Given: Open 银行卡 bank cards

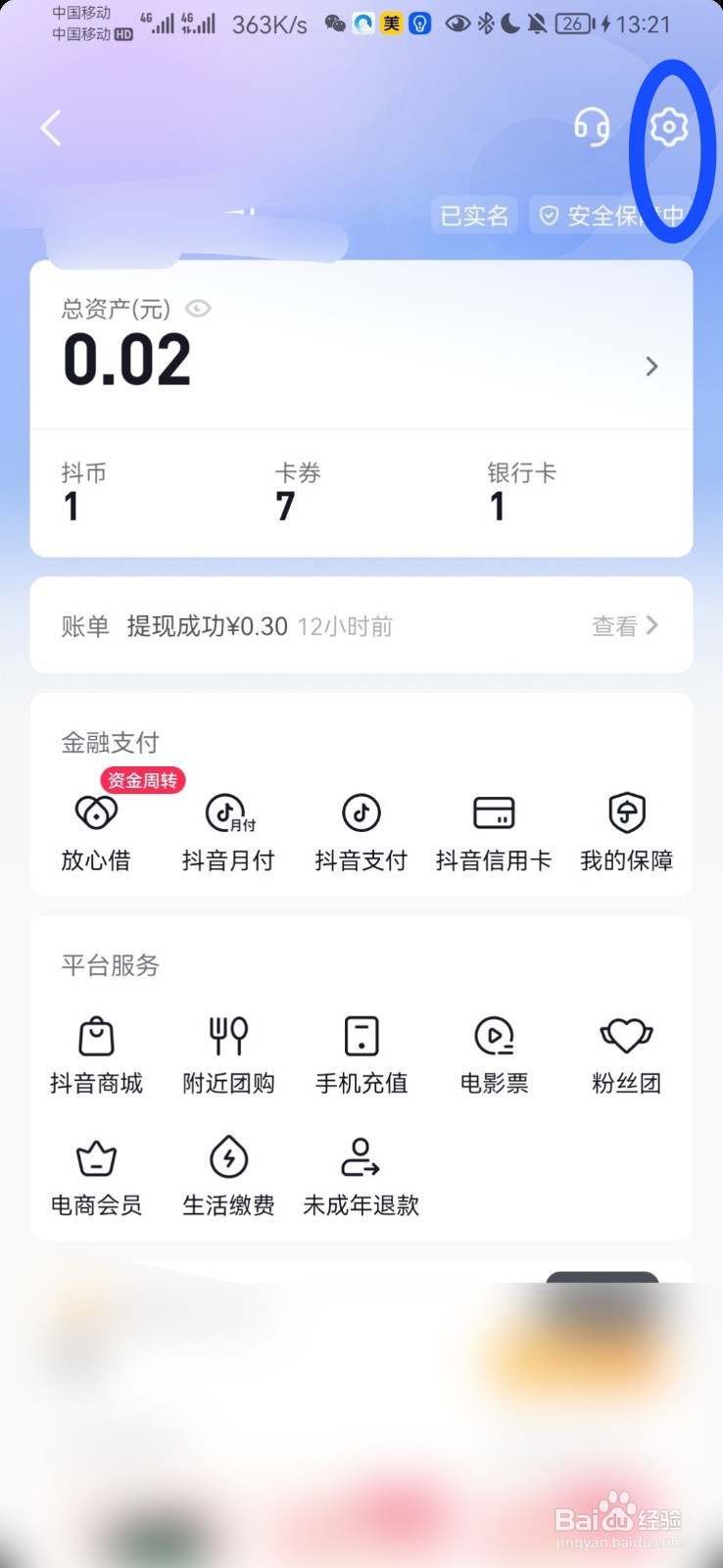Looking at the screenshot, I should click(x=521, y=493).
